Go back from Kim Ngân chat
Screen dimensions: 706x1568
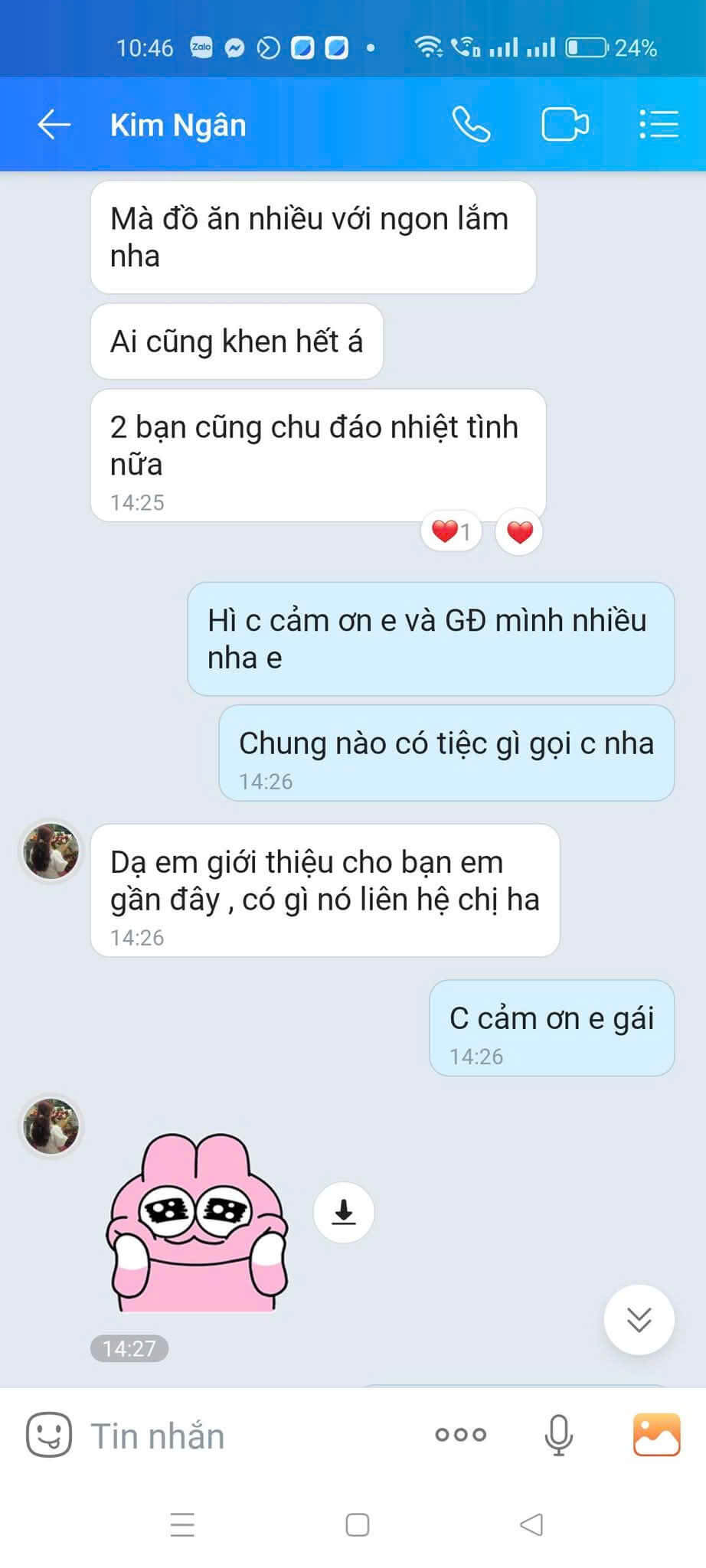[x=54, y=125]
